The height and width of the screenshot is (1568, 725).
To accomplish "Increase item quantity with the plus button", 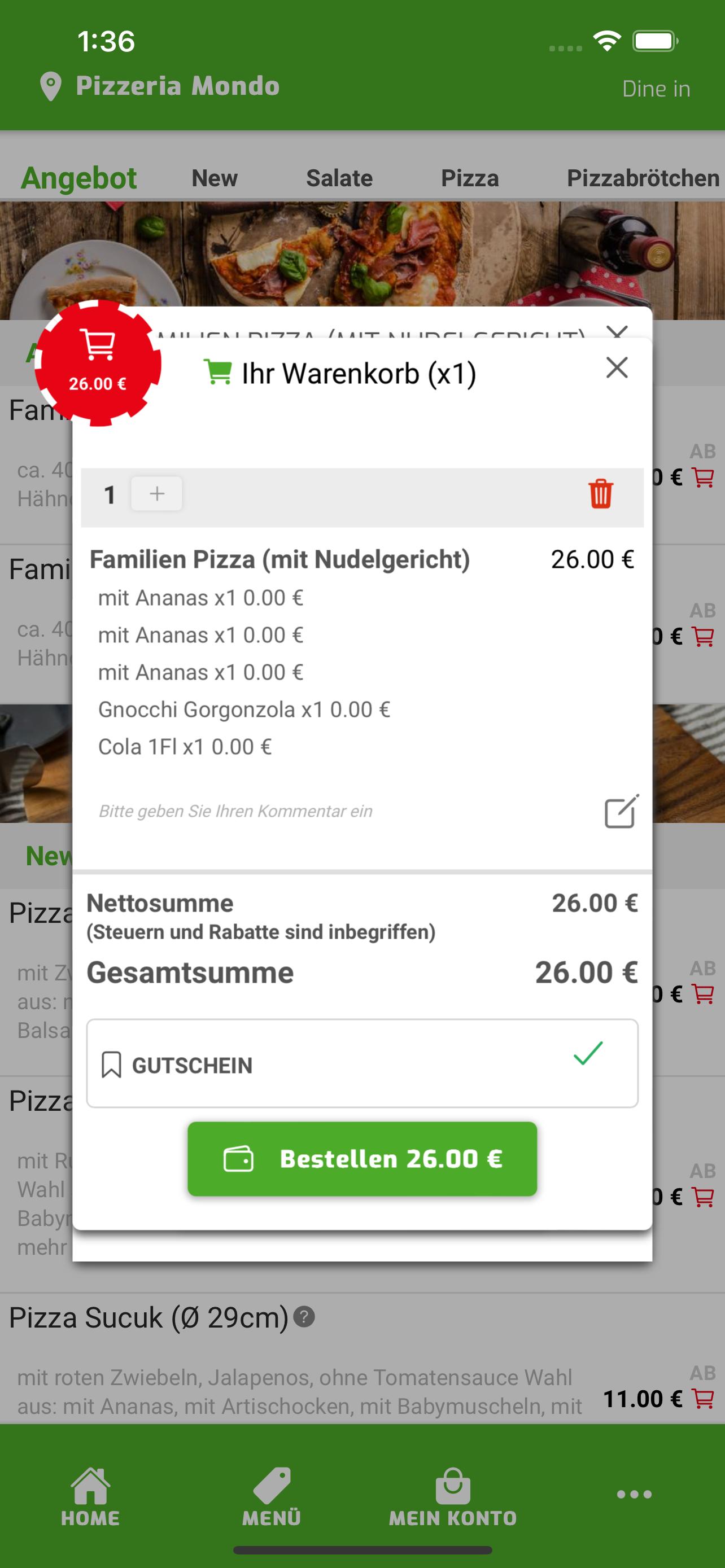I will click(x=156, y=494).
